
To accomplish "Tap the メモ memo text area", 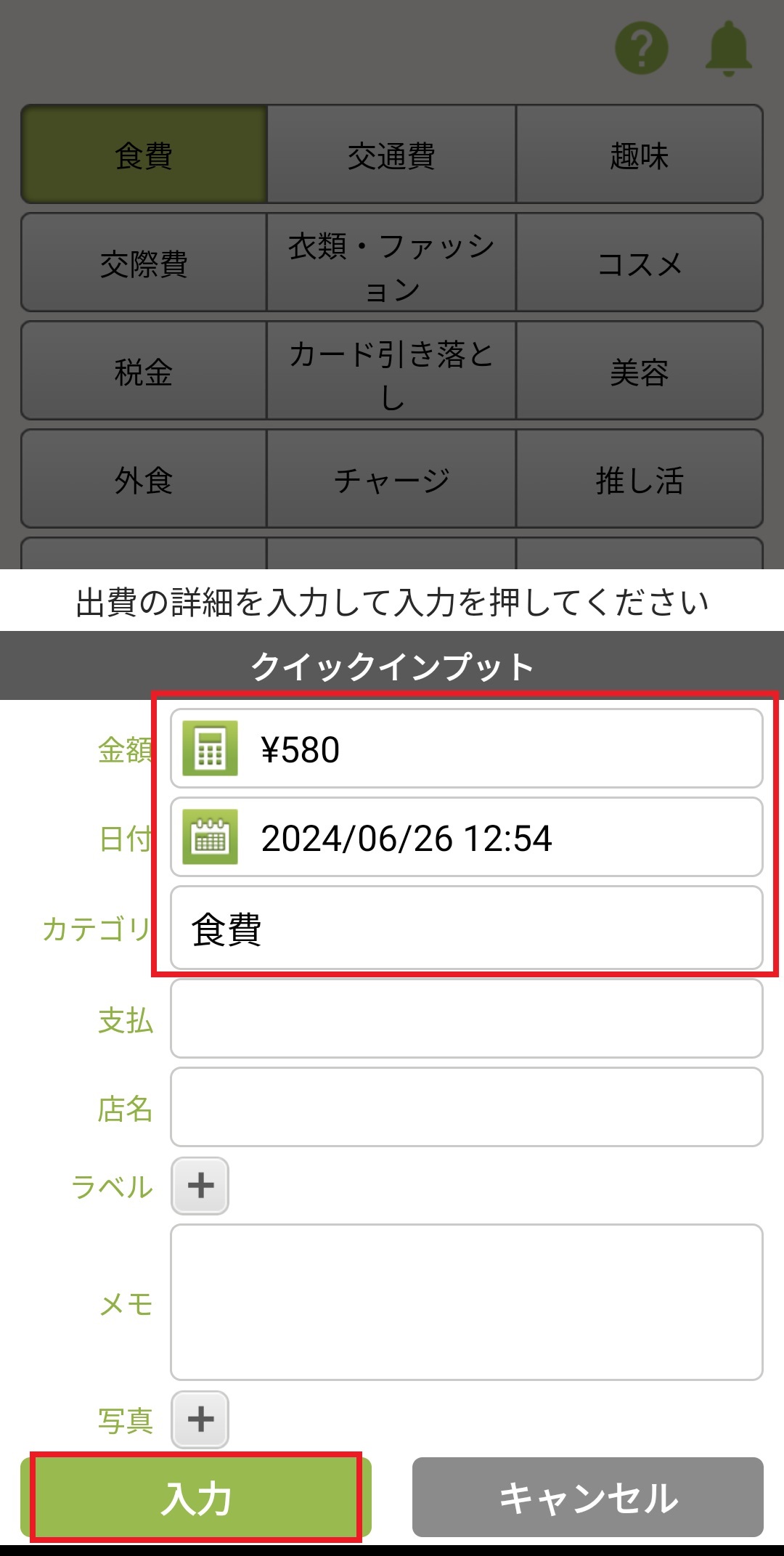I will pyautogui.click(x=466, y=1302).
